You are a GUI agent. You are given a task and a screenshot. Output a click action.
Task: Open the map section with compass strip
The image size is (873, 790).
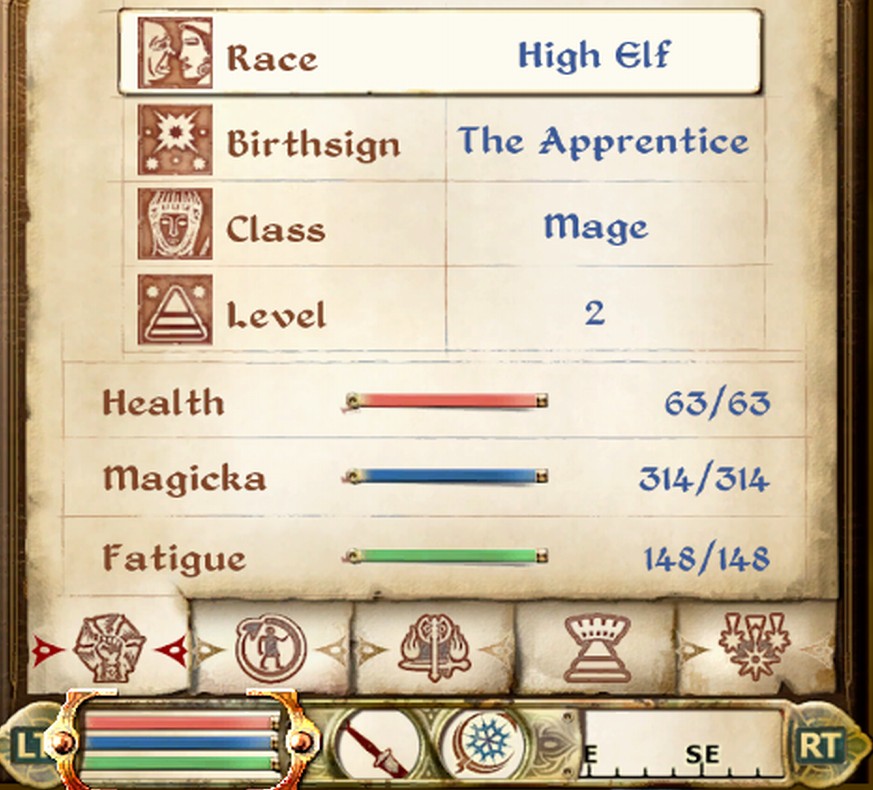682,745
